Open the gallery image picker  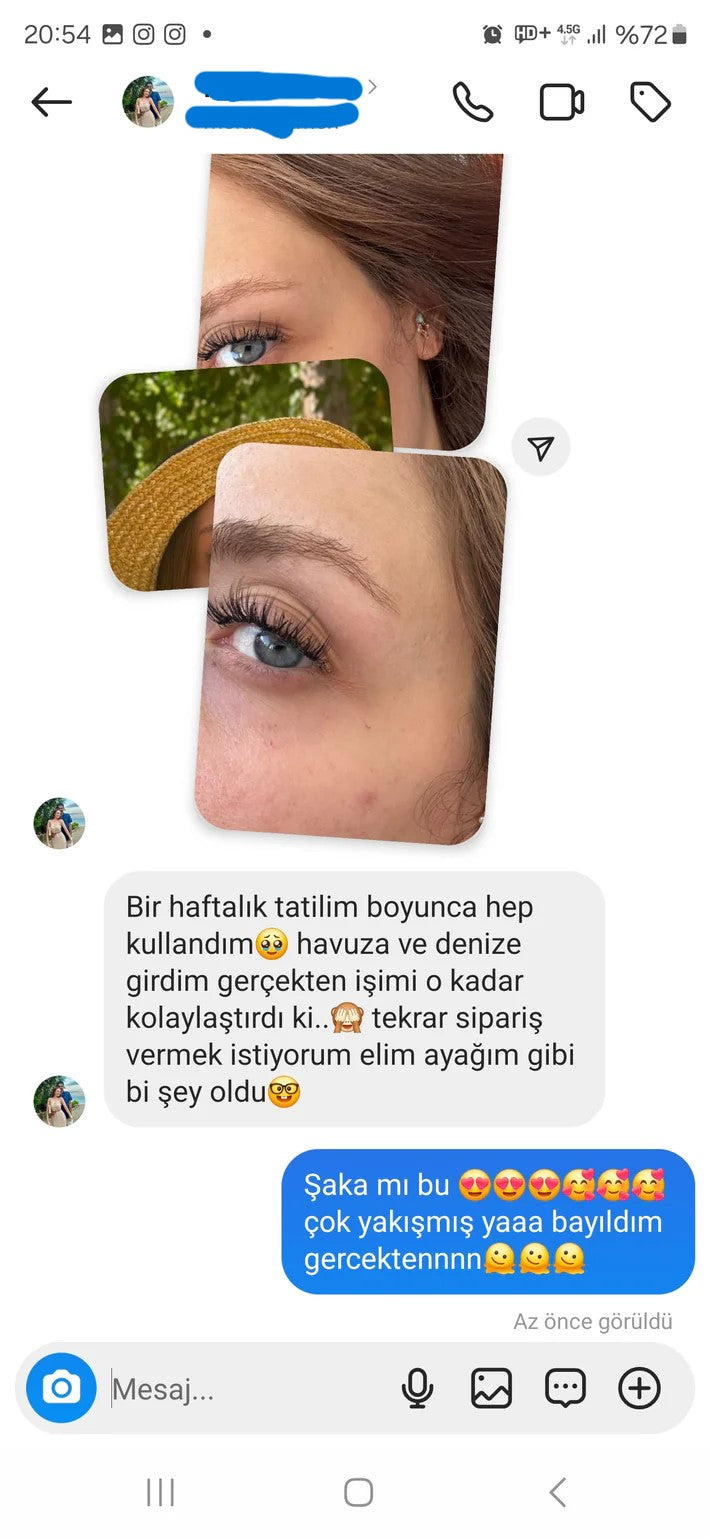point(491,1388)
